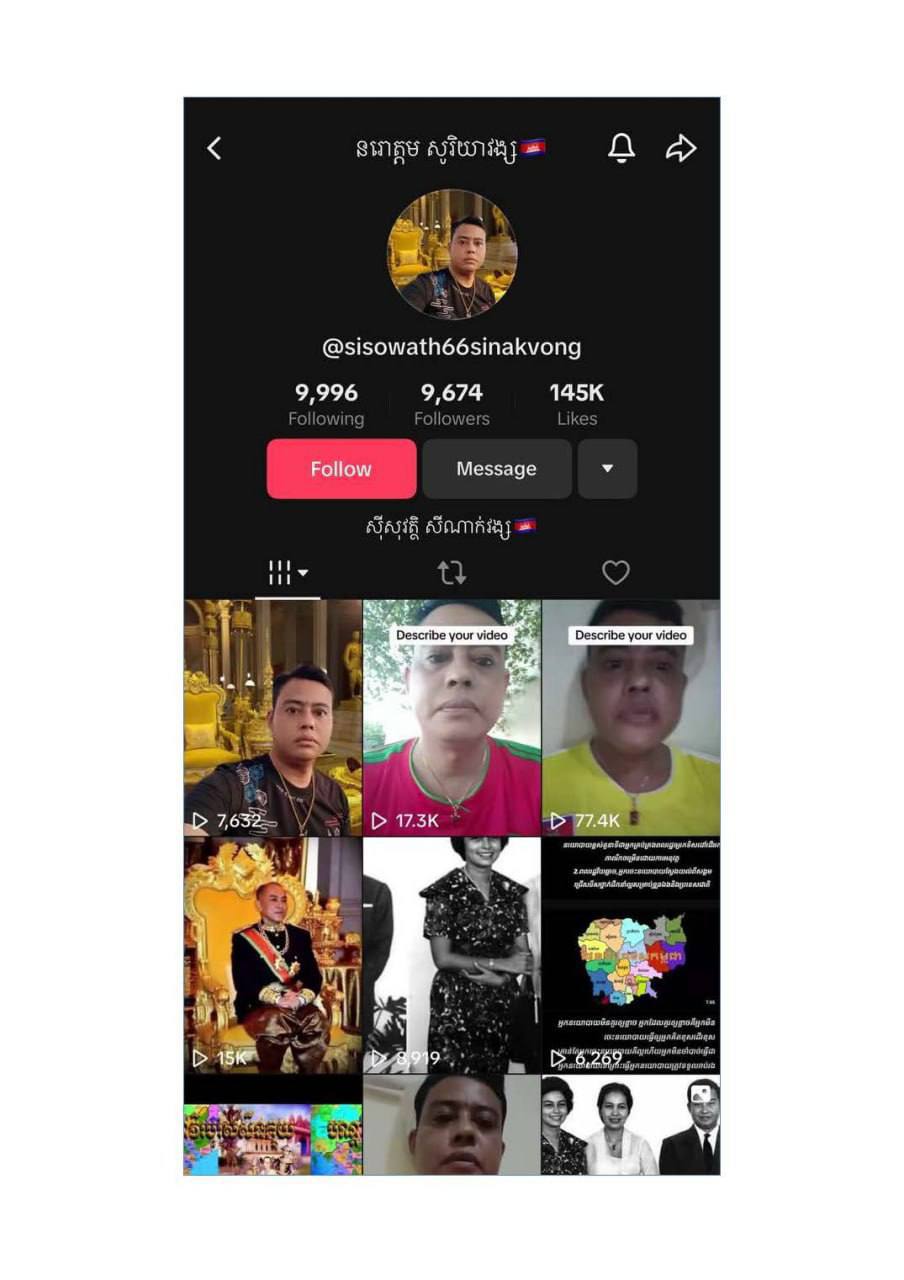Switch to the reposts tab

(x=452, y=573)
